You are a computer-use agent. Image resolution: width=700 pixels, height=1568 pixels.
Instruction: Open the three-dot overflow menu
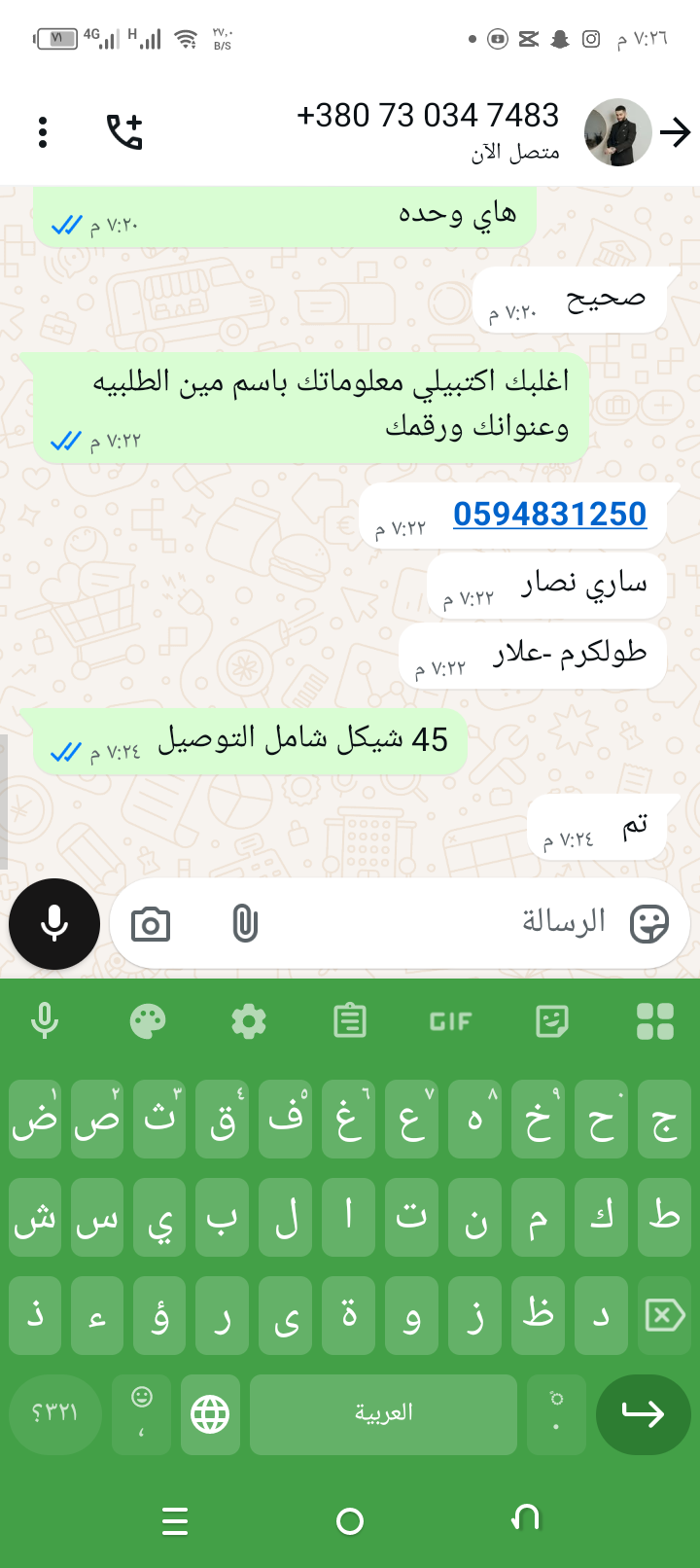point(43,132)
